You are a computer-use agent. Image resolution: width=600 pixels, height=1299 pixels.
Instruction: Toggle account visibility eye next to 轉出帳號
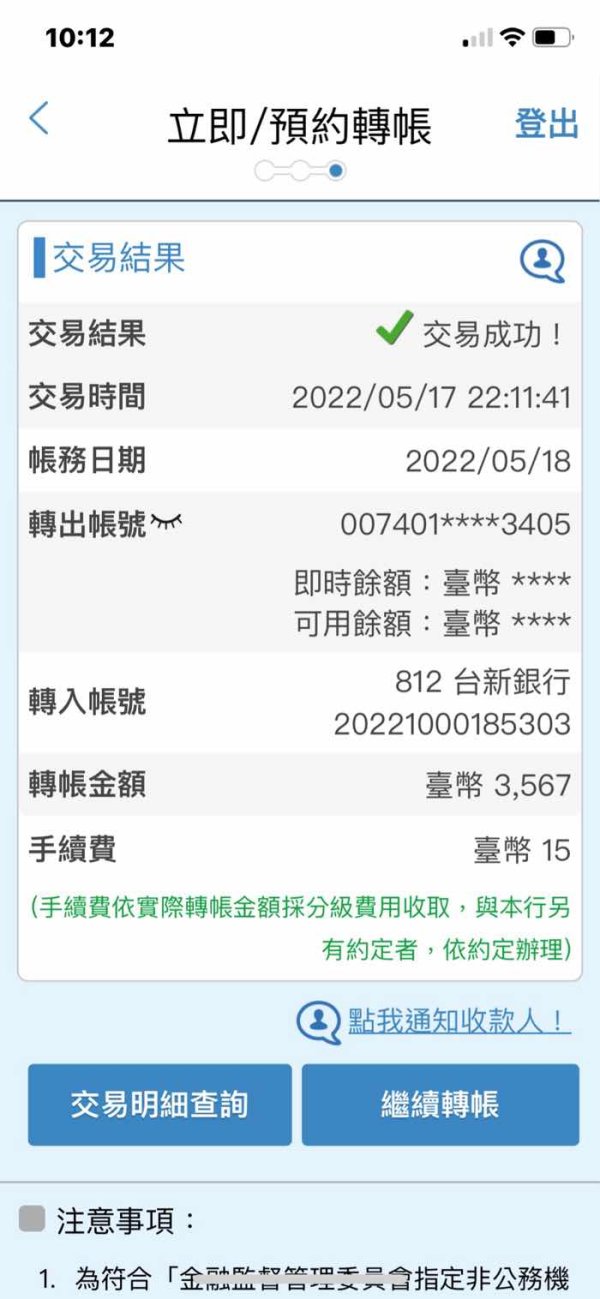pos(167,521)
